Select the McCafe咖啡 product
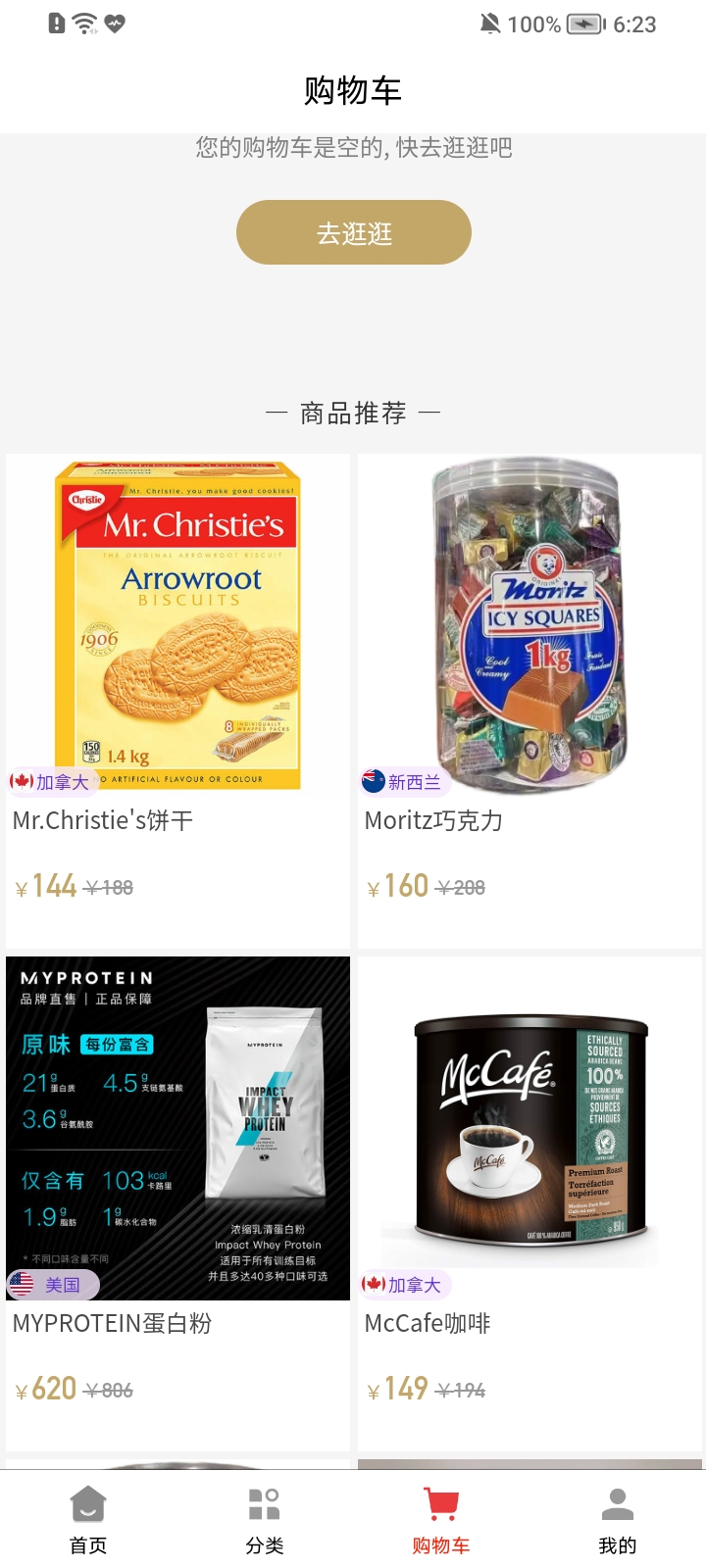 click(x=529, y=1202)
